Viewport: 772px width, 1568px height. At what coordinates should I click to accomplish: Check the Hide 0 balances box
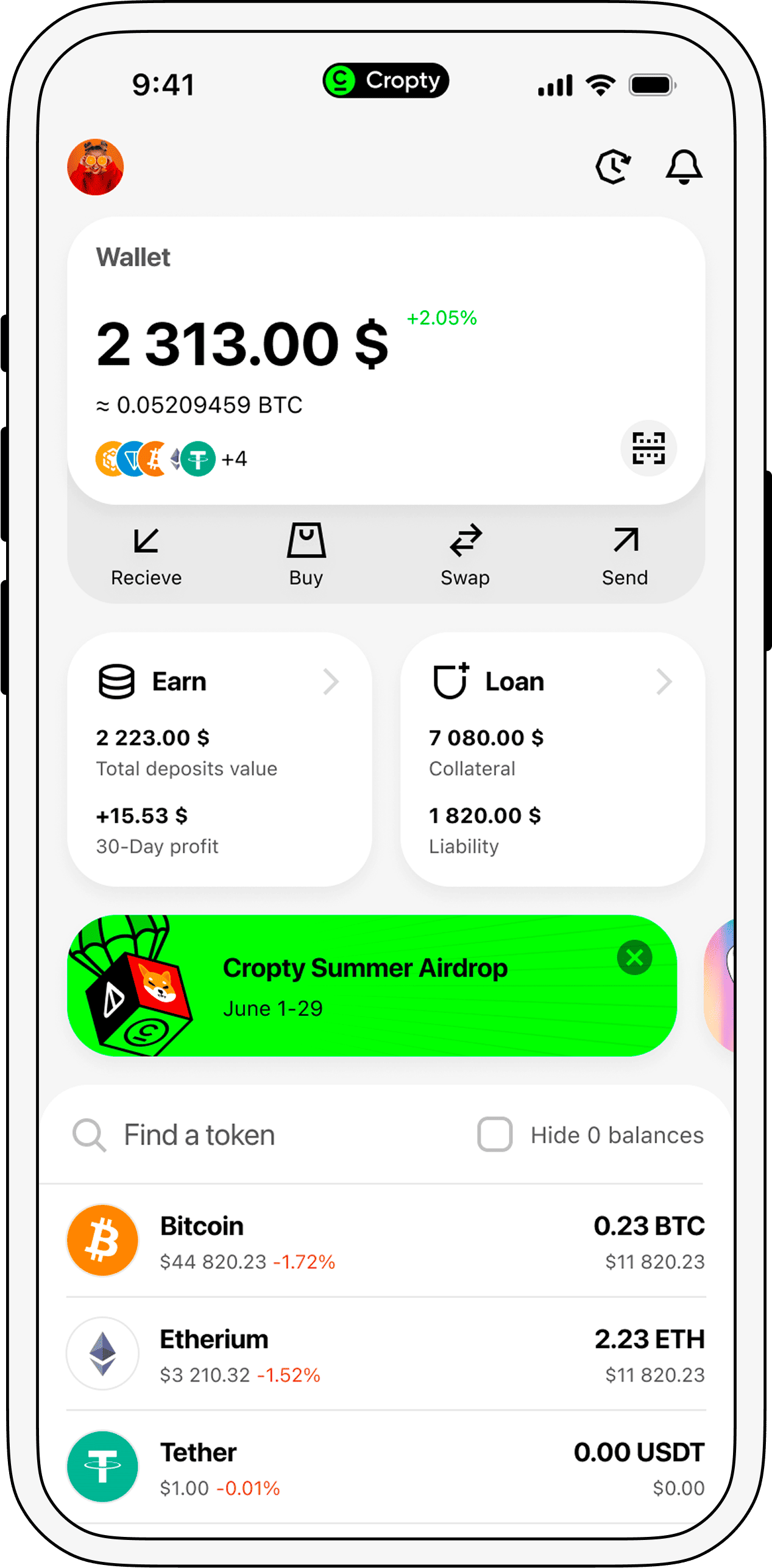click(x=495, y=1135)
